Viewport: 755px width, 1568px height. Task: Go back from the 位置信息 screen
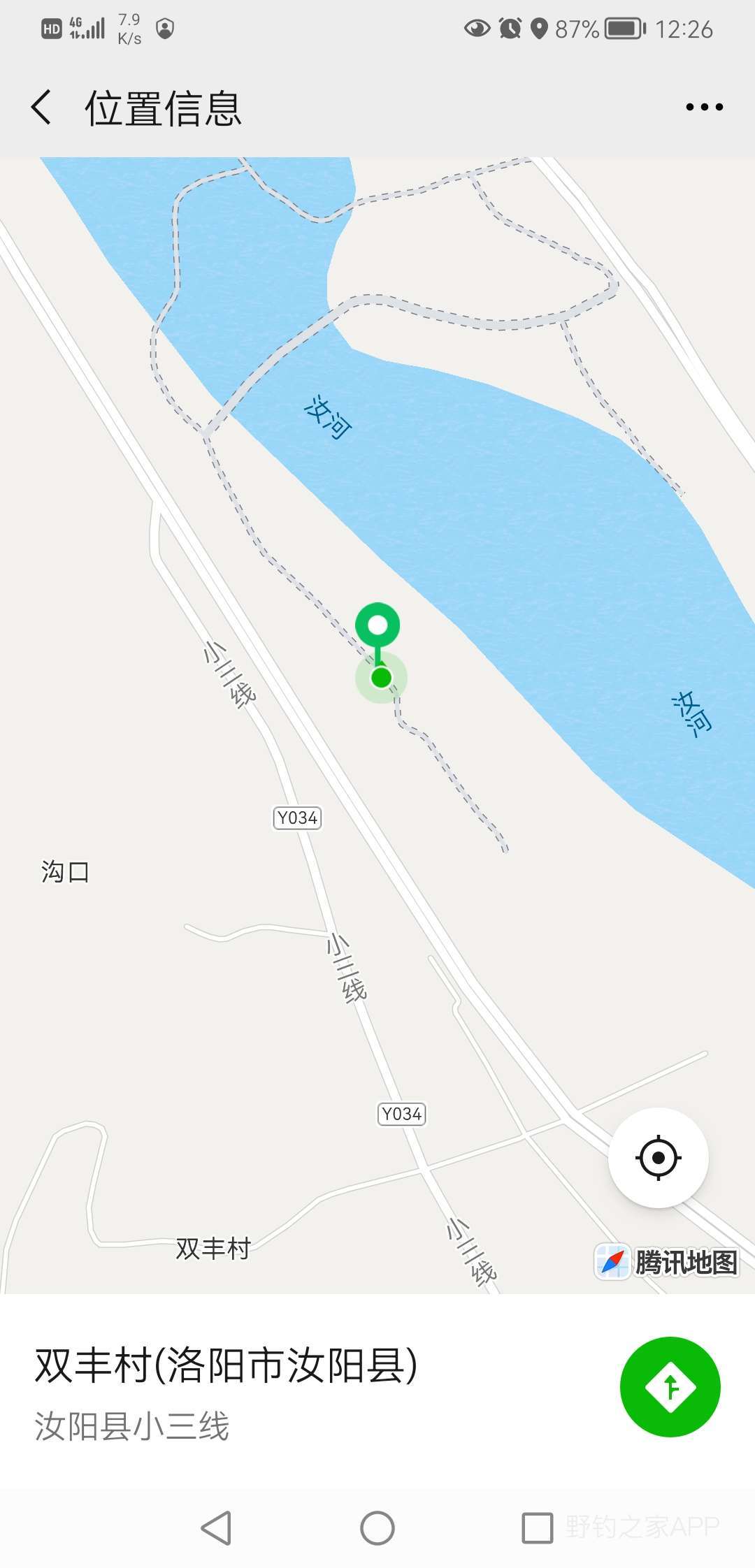(41, 108)
